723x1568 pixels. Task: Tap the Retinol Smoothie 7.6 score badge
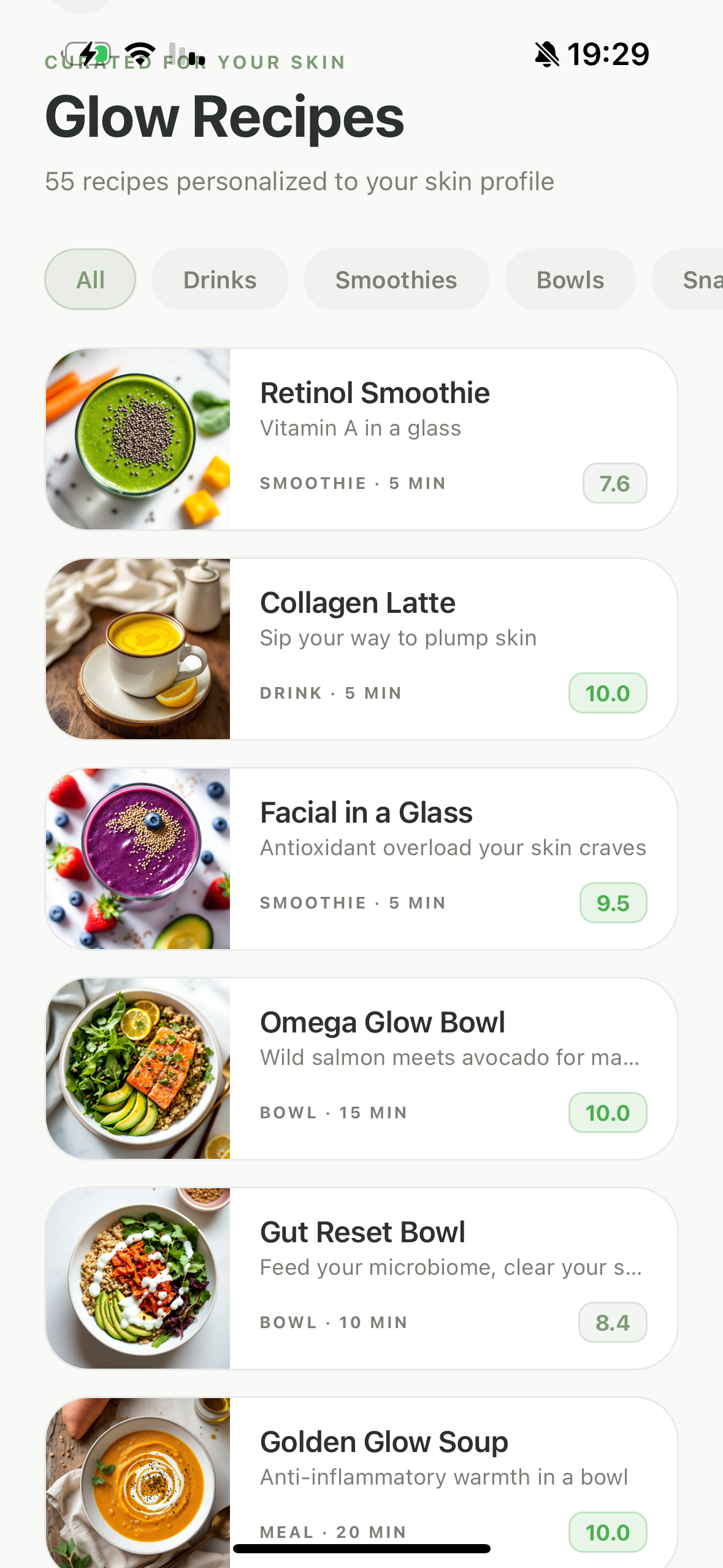point(614,483)
